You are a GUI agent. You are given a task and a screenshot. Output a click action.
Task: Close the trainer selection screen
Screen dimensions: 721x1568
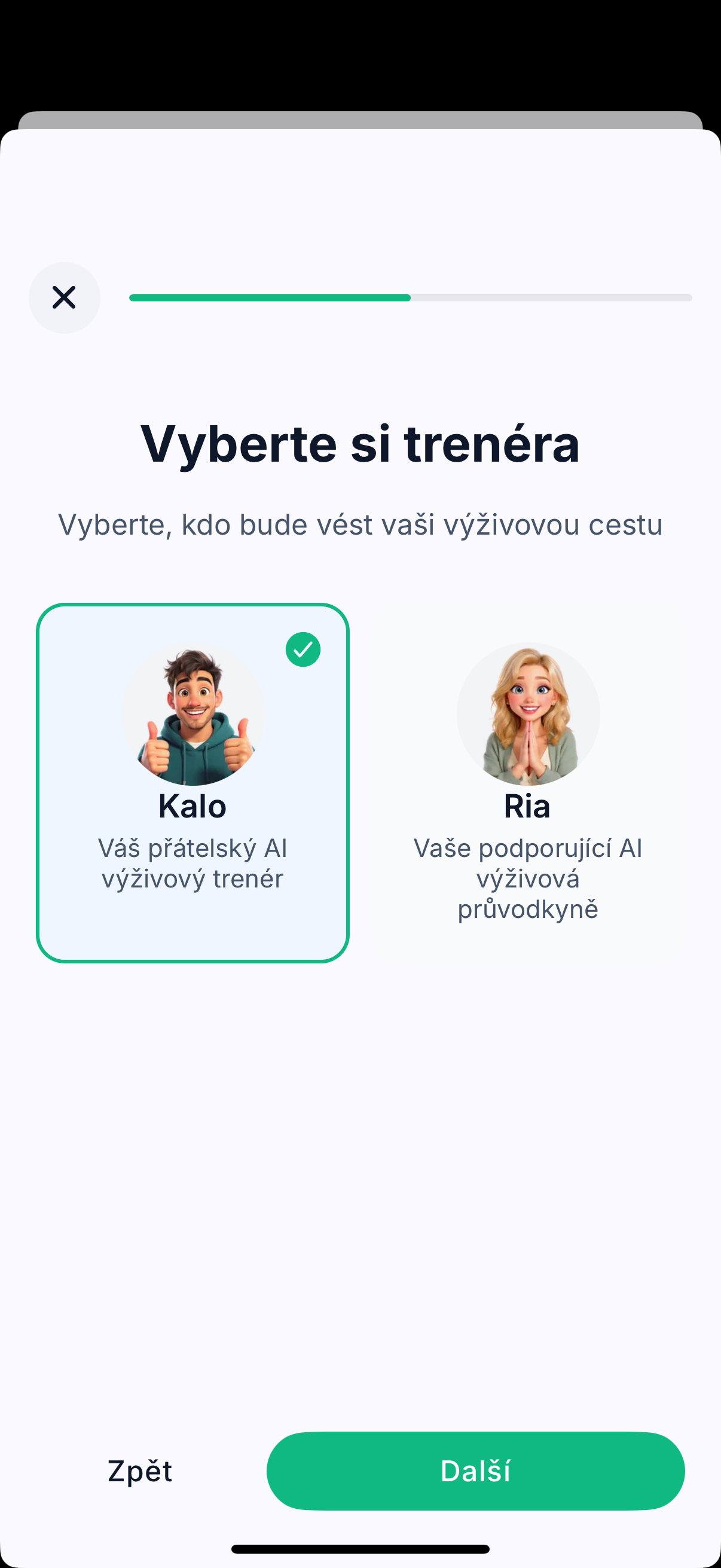click(64, 298)
